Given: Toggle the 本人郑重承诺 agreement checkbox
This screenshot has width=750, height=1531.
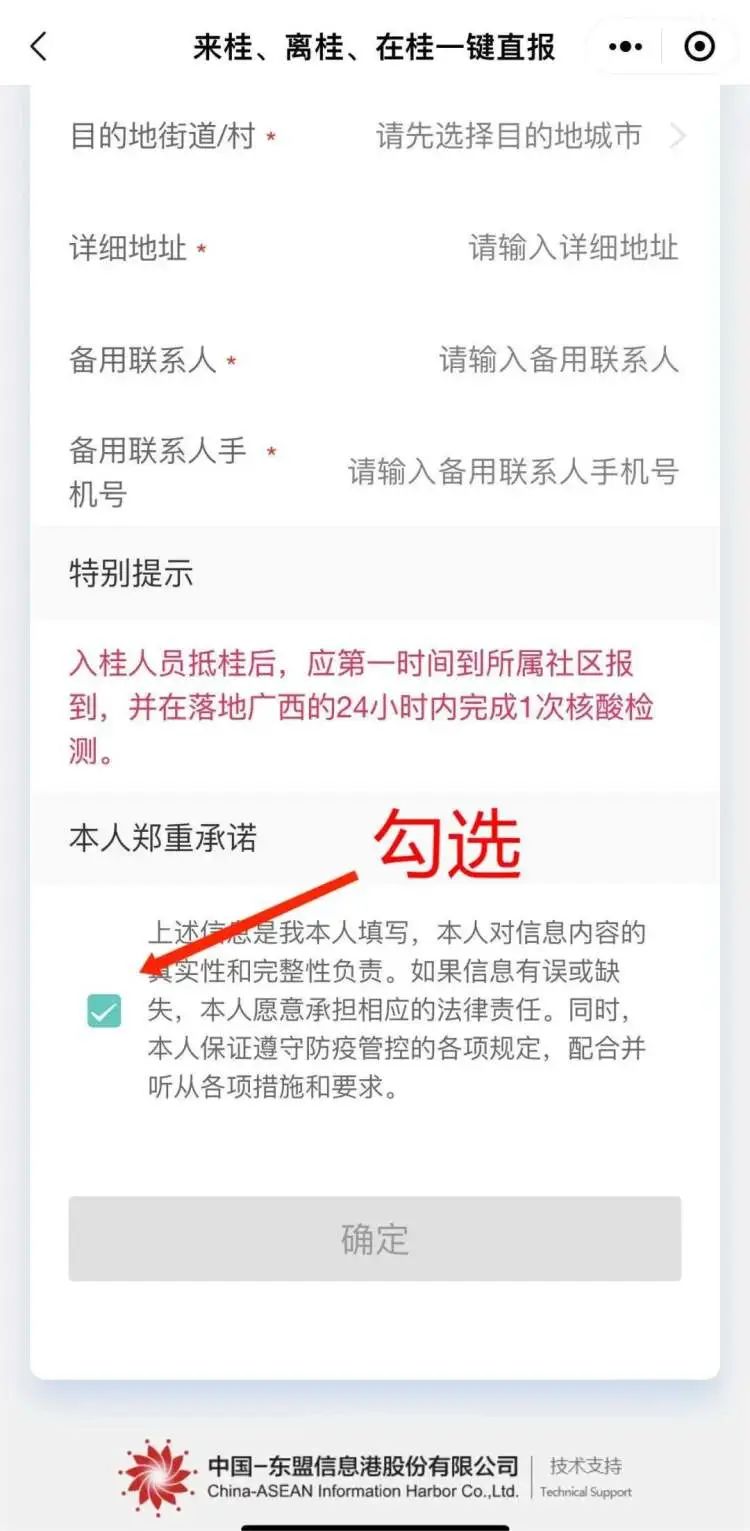Looking at the screenshot, I should (104, 1011).
